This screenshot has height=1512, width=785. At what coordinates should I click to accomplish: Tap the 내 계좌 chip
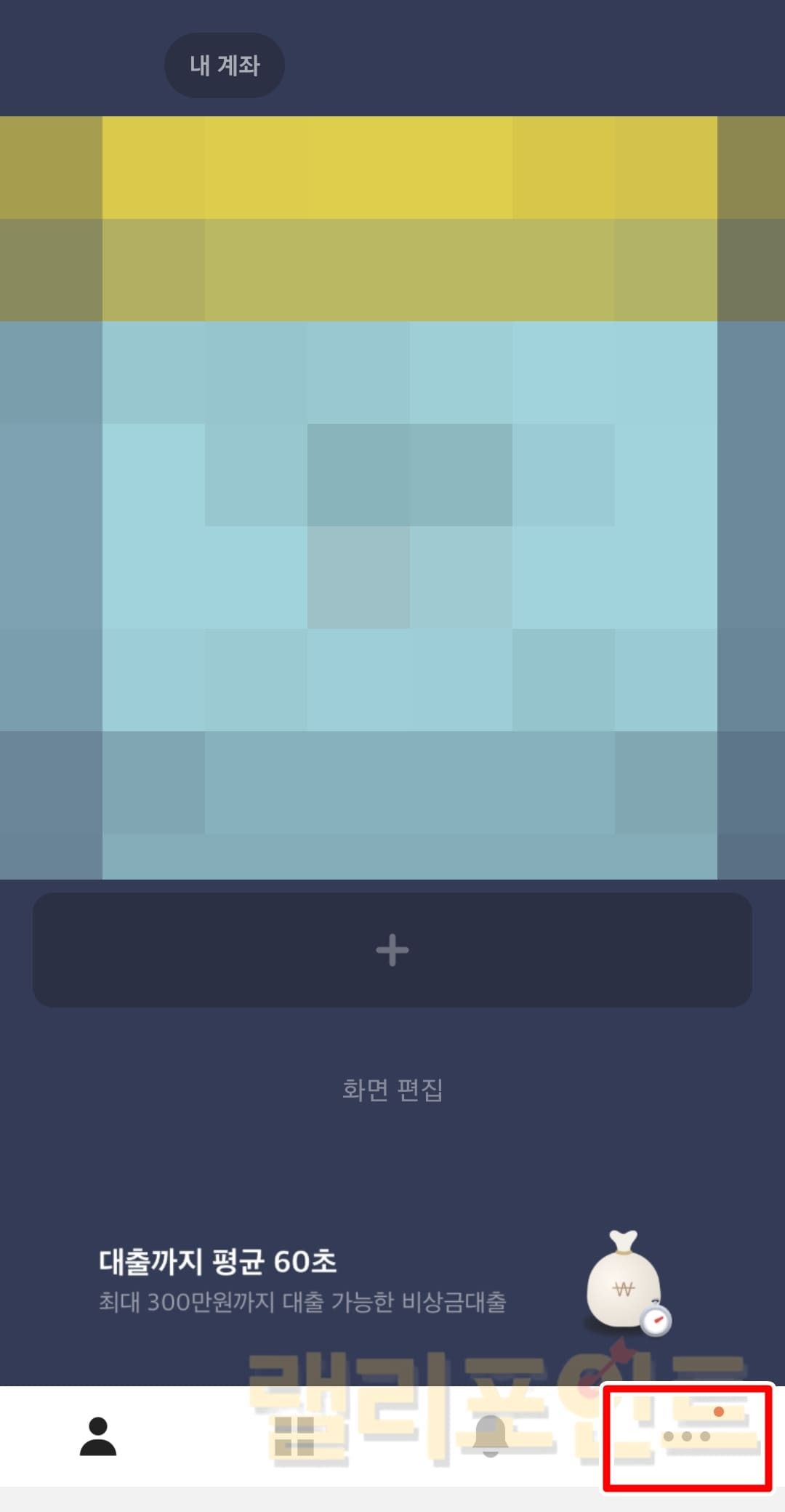point(225,65)
